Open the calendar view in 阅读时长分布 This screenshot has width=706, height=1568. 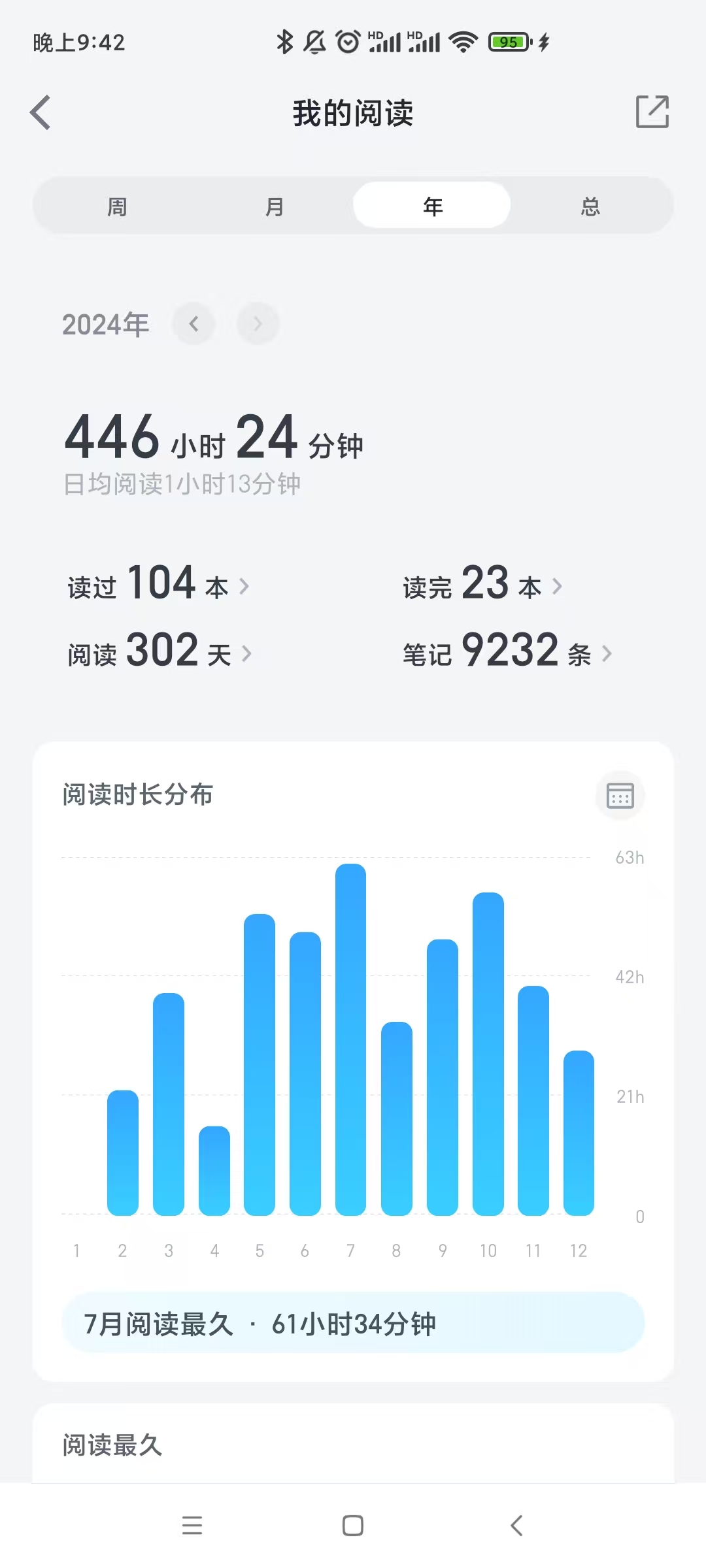(618, 795)
